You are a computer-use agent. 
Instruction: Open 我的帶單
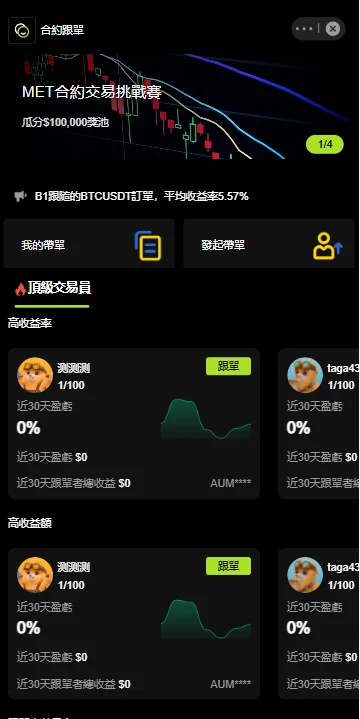click(89, 243)
